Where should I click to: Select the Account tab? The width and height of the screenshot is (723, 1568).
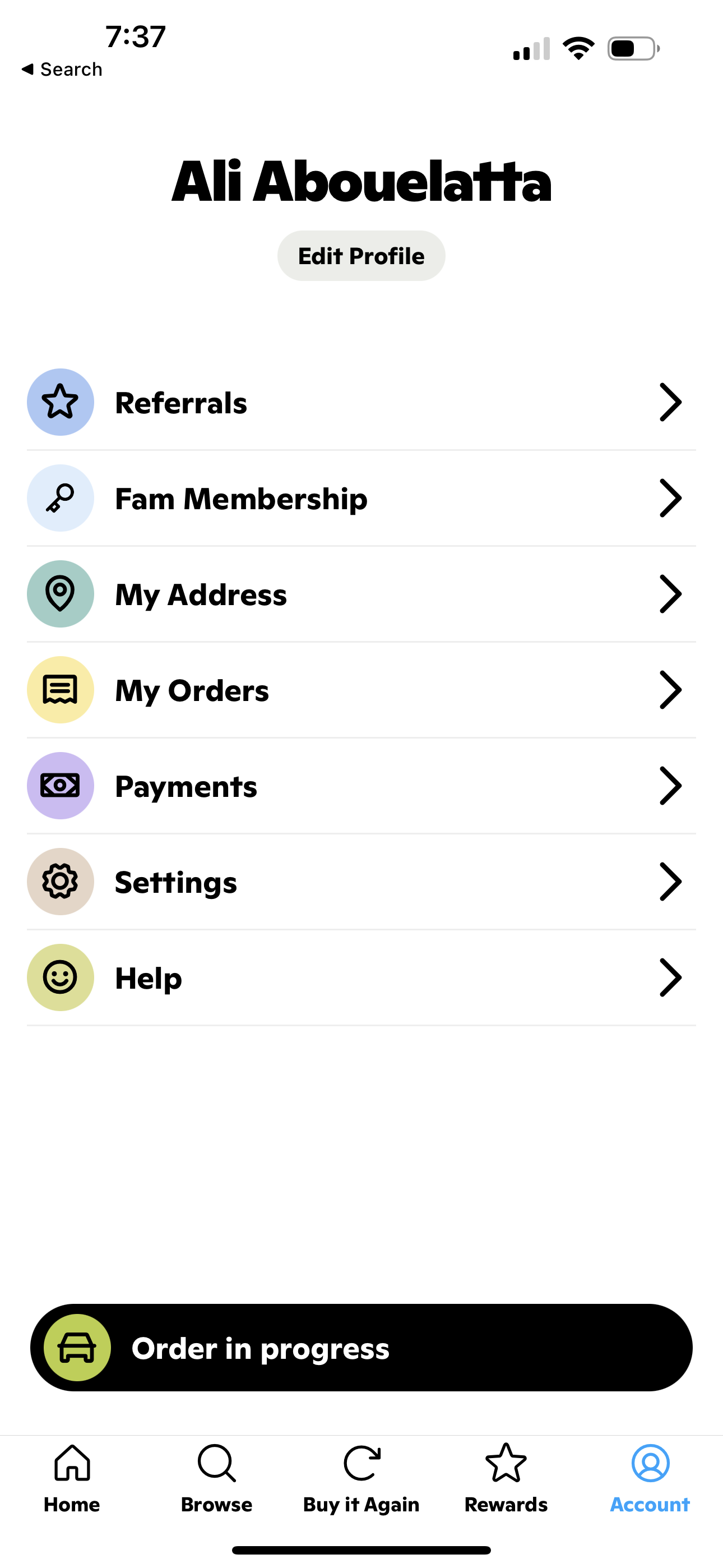(x=650, y=1479)
